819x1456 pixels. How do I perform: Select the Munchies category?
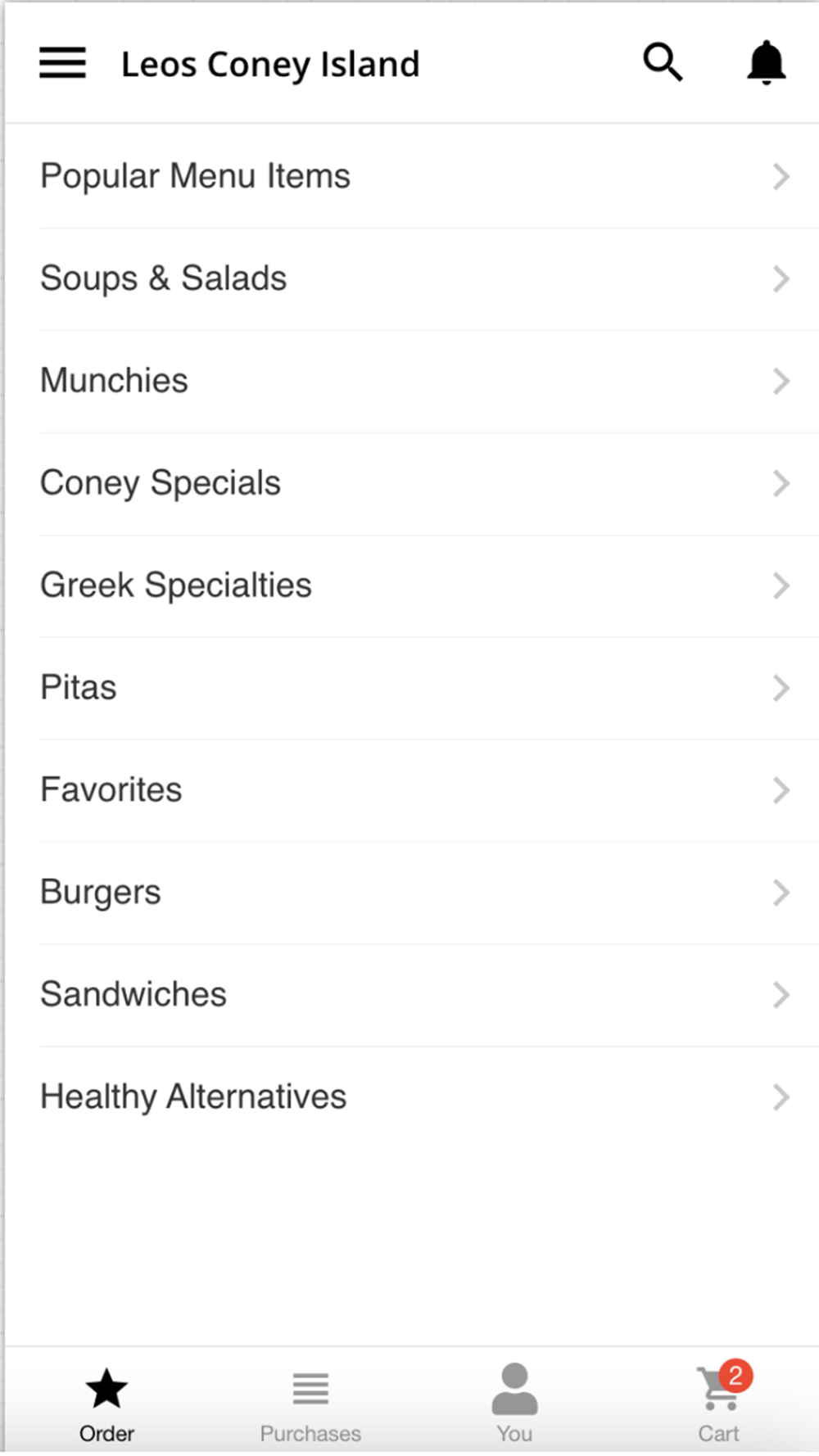click(412, 382)
